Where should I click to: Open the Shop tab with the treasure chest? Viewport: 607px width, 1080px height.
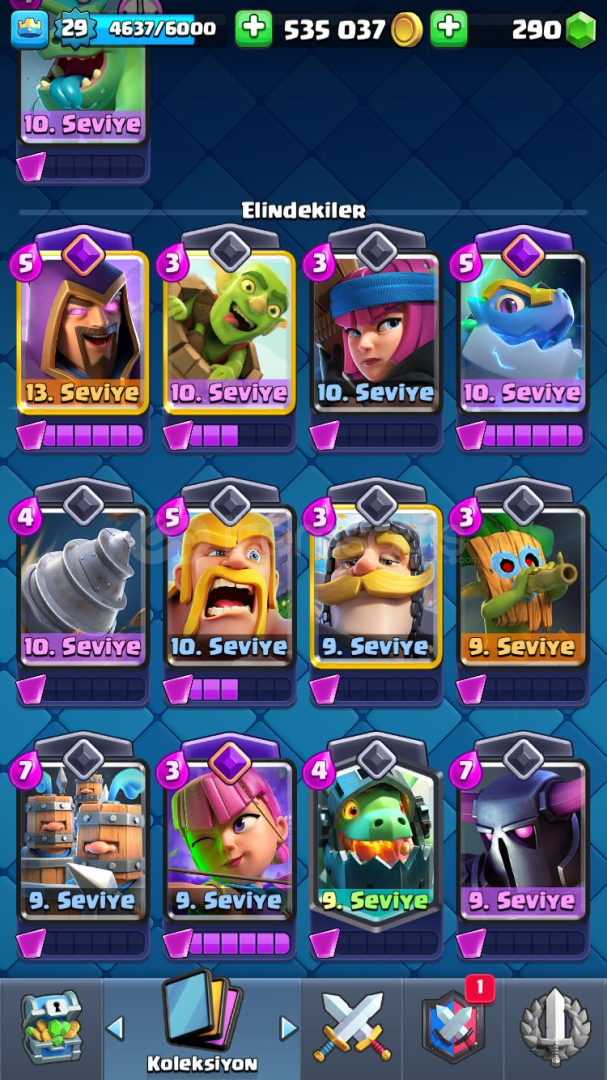coord(50,1028)
